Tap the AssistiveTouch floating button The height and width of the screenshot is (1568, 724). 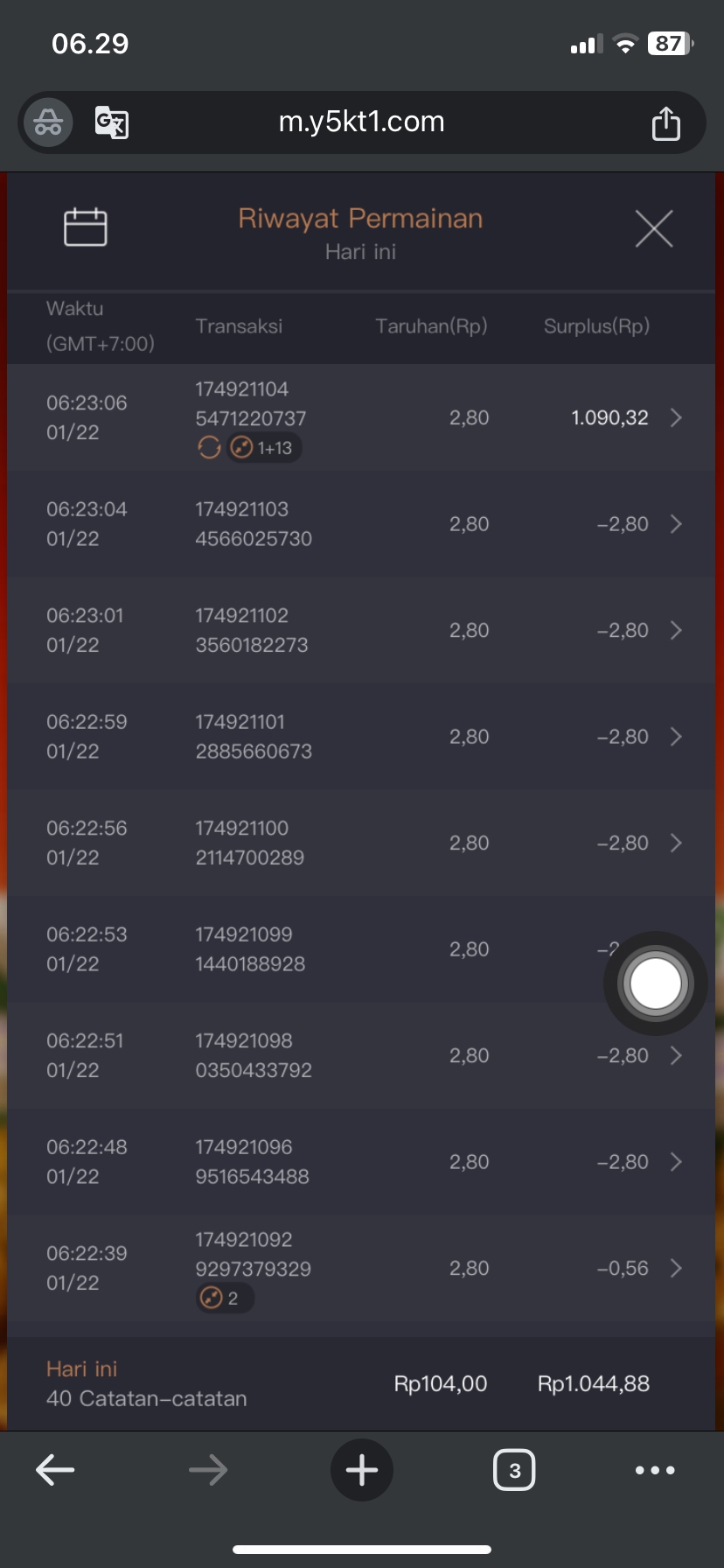[x=655, y=983]
